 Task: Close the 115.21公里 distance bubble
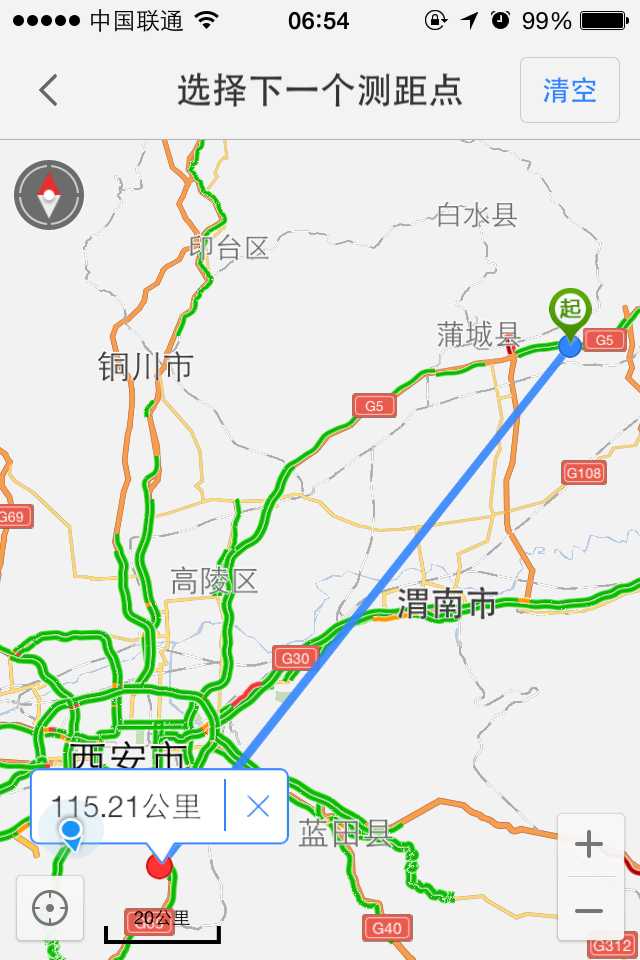pyautogui.click(x=258, y=806)
